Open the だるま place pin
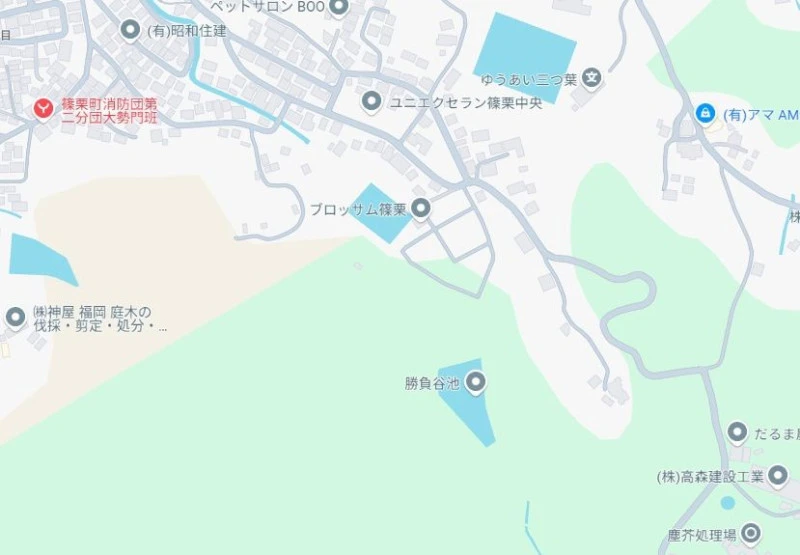The height and width of the screenshot is (555, 800). pyautogui.click(x=738, y=432)
